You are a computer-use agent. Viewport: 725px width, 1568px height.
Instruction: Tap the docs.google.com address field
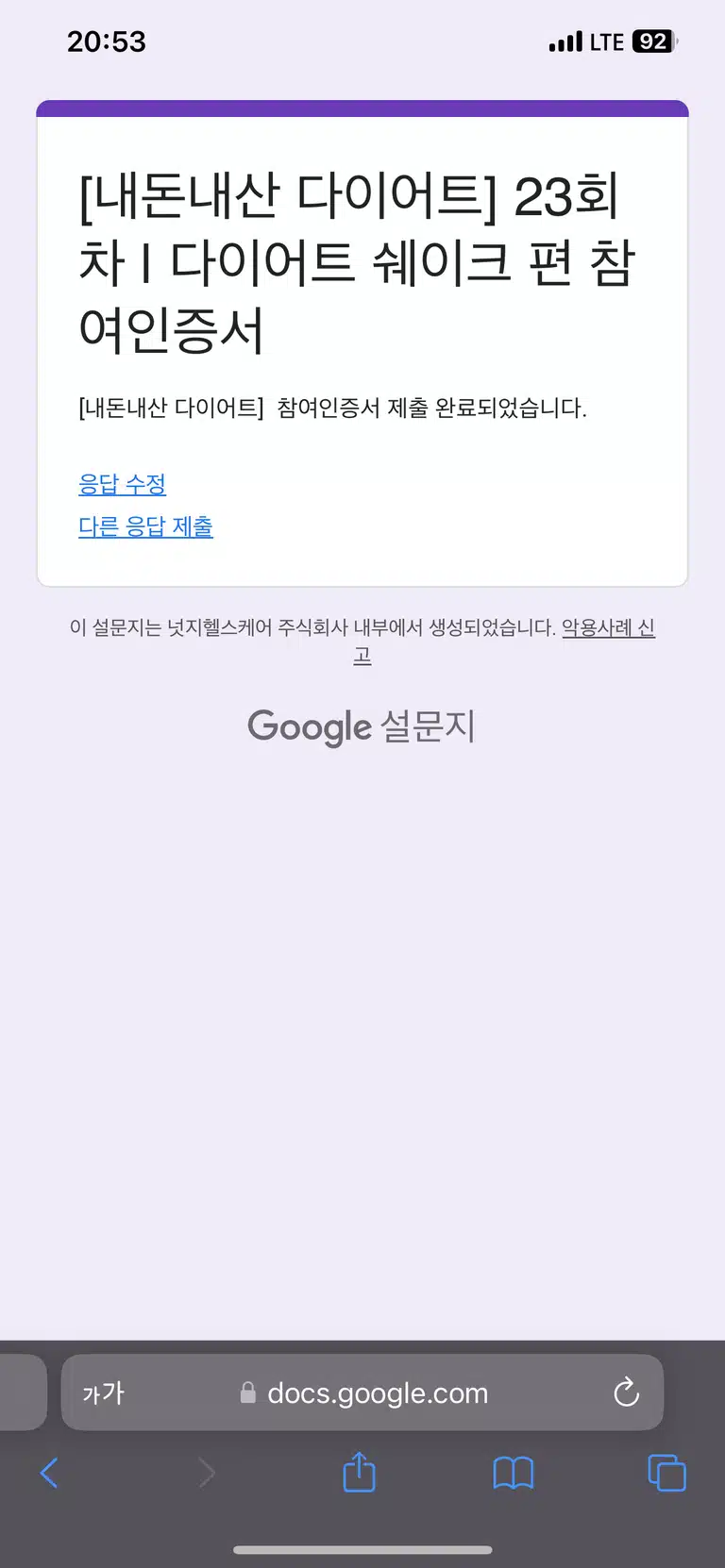coord(362,1393)
